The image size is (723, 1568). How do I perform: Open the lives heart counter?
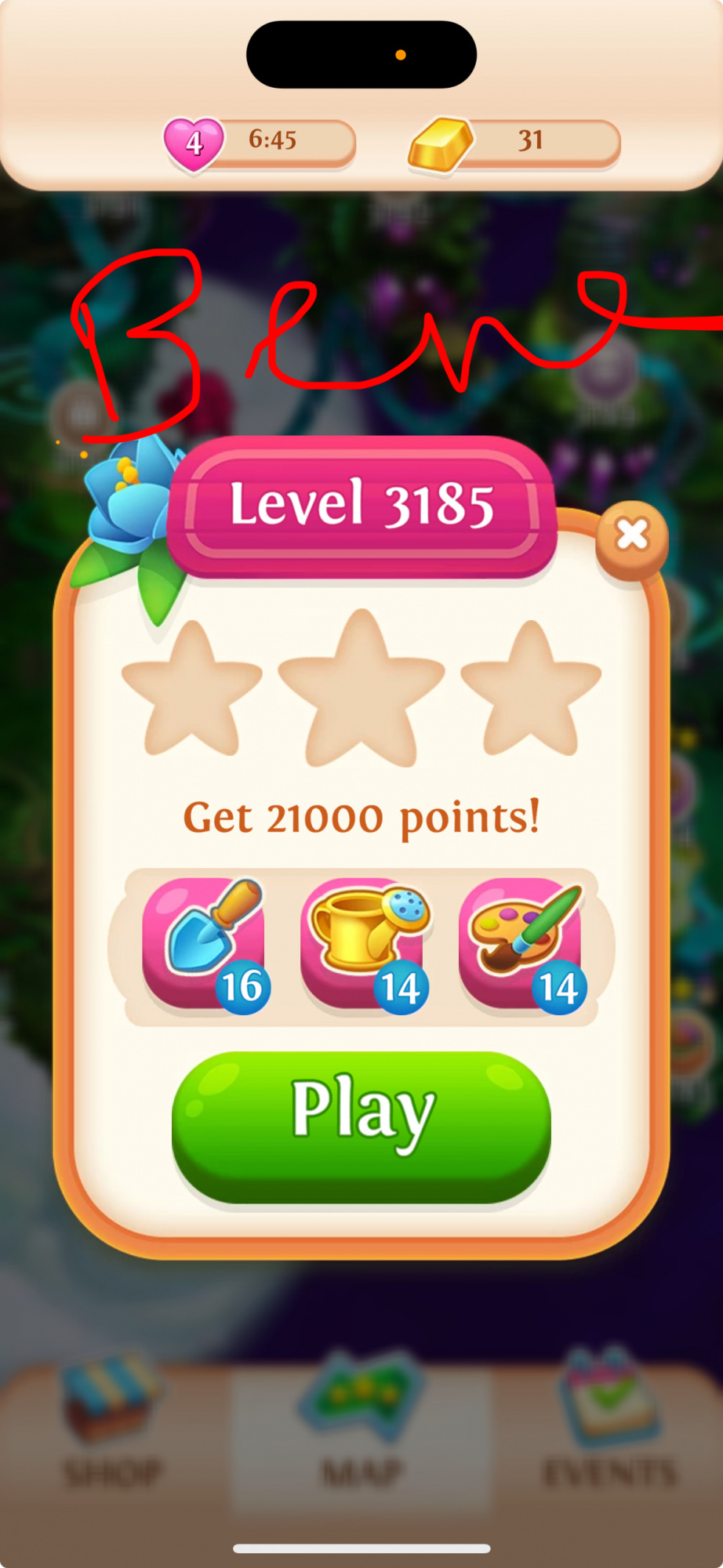[x=259, y=142]
